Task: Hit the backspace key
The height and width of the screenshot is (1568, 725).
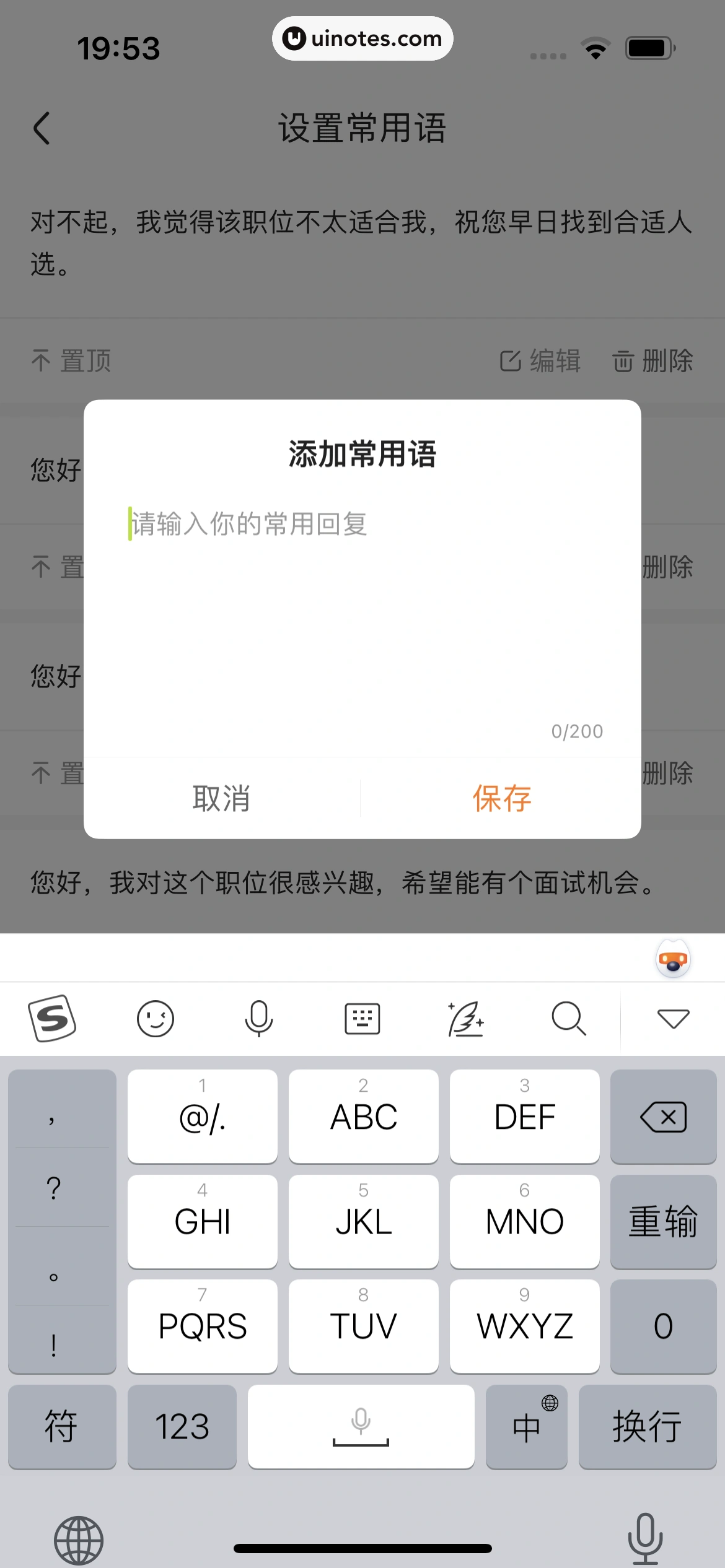Action: [x=663, y=1117]
